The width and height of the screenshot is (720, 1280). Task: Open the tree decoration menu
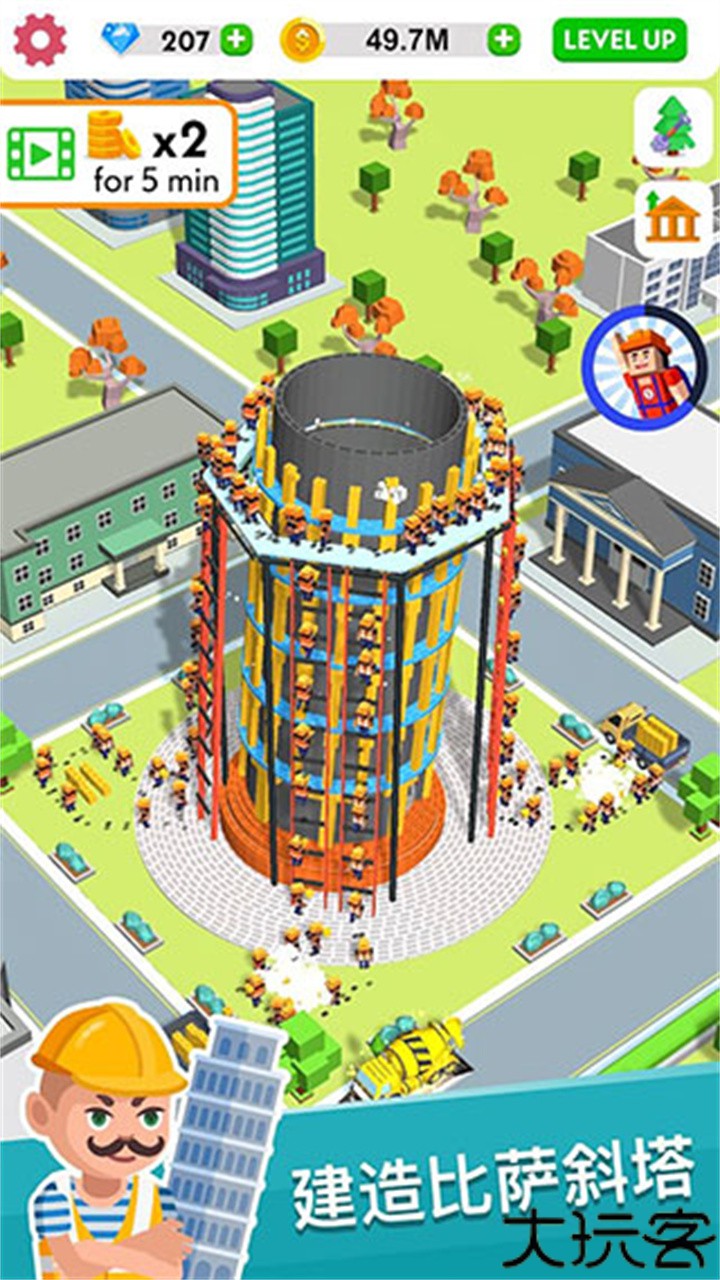click(x=673, y=127)
